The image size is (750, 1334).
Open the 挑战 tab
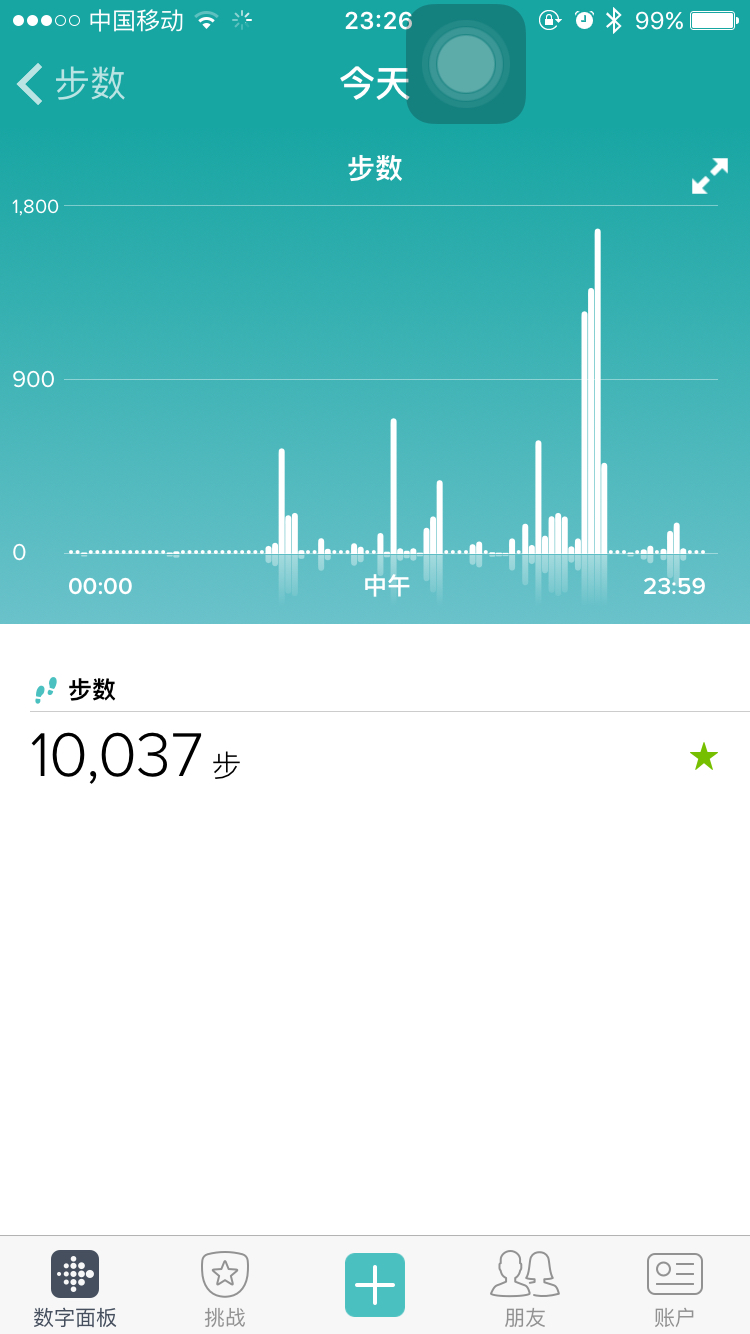(x=225, y=1288)
